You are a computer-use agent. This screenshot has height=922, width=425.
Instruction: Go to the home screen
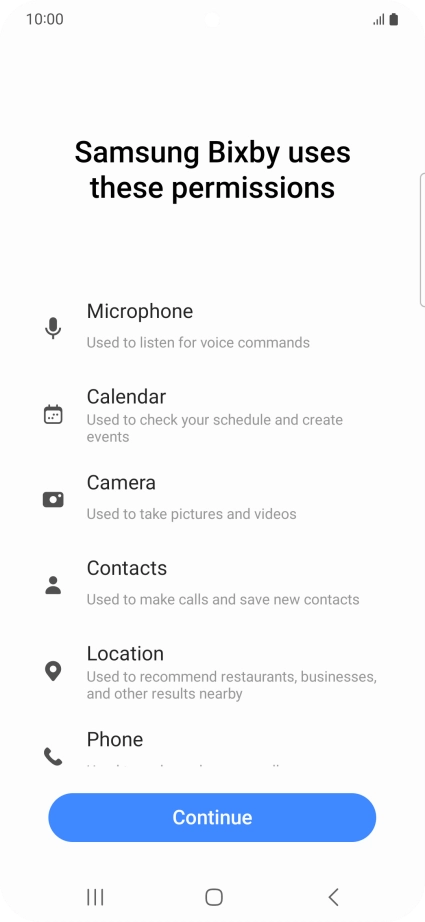coord(214,897)
